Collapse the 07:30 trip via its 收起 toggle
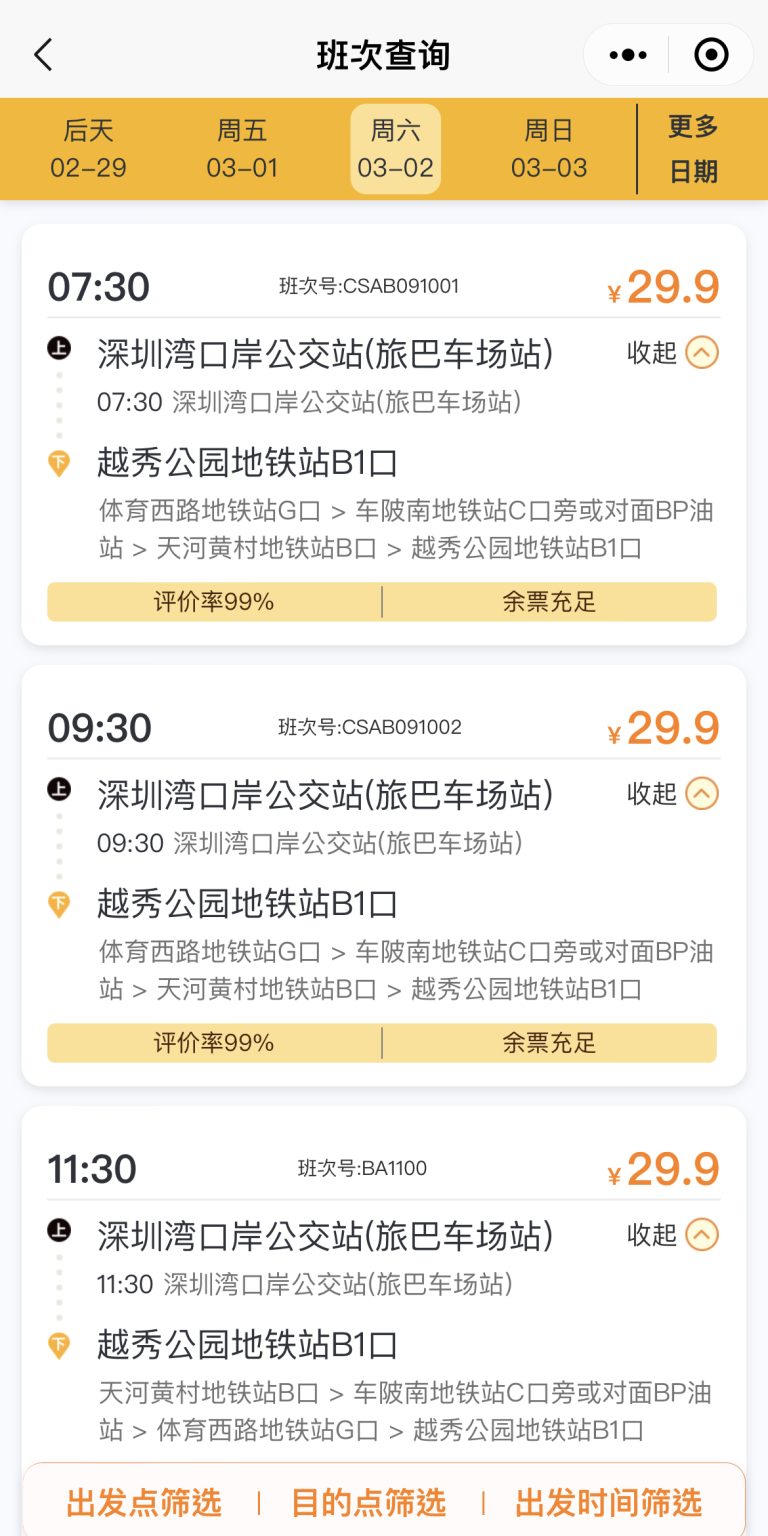Viewport: 768px width, 1536px height. [x=671, y=353]
